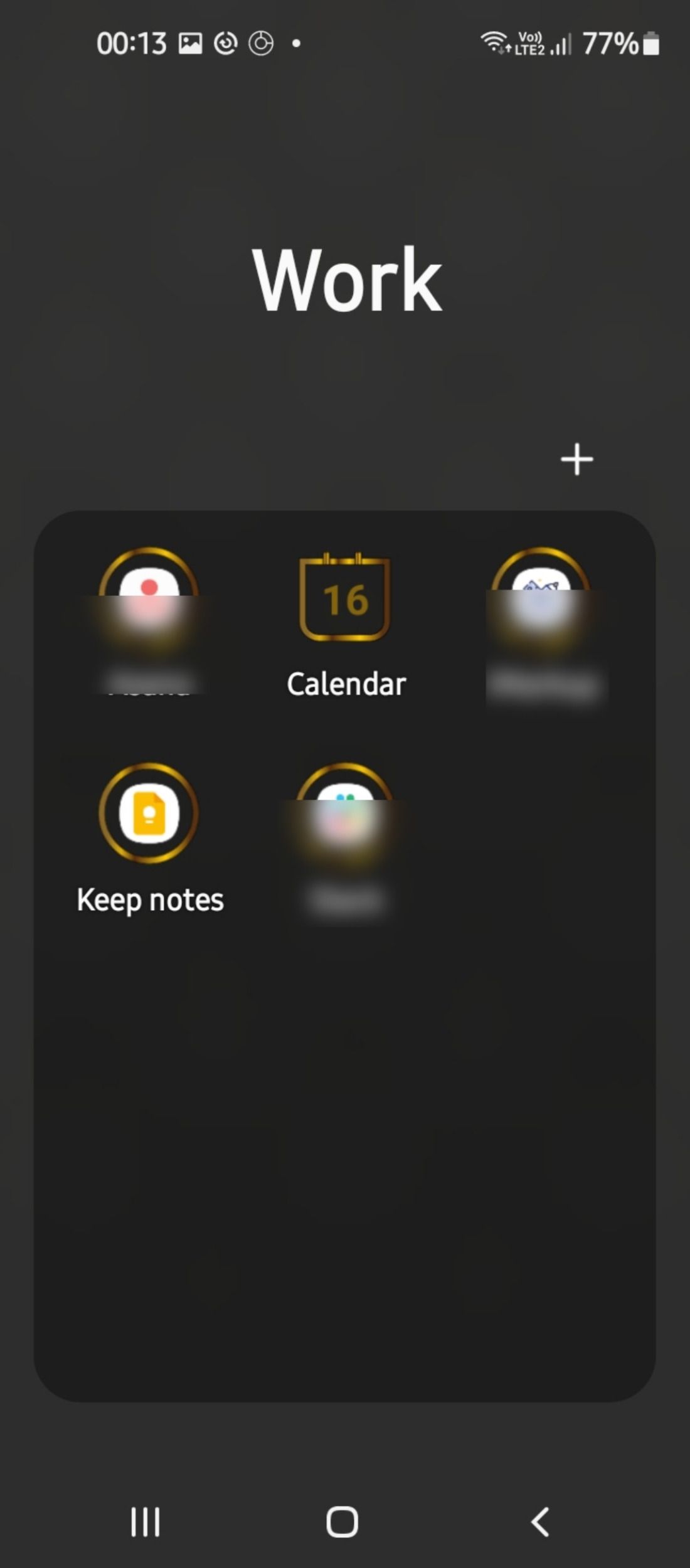The width and height of the screenshot is (690, 1568).
Task: Rename the Work folder title
Action: click(x=347, y=280)
